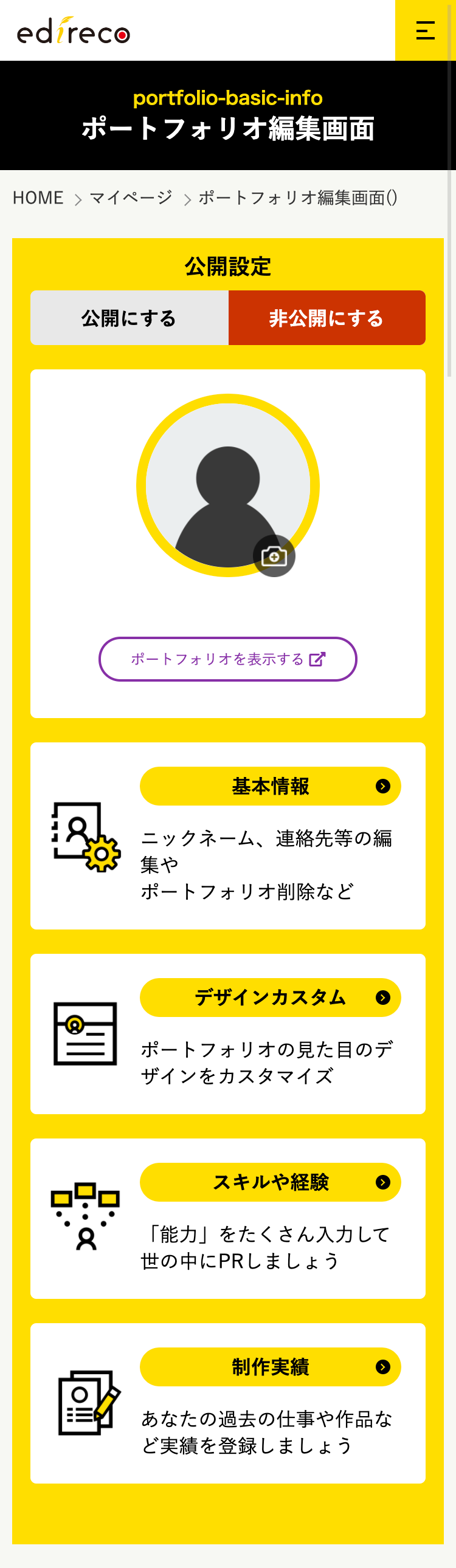Open デザインカスタム section
The width and height of the screenshot is (456, 1568).
271,997
